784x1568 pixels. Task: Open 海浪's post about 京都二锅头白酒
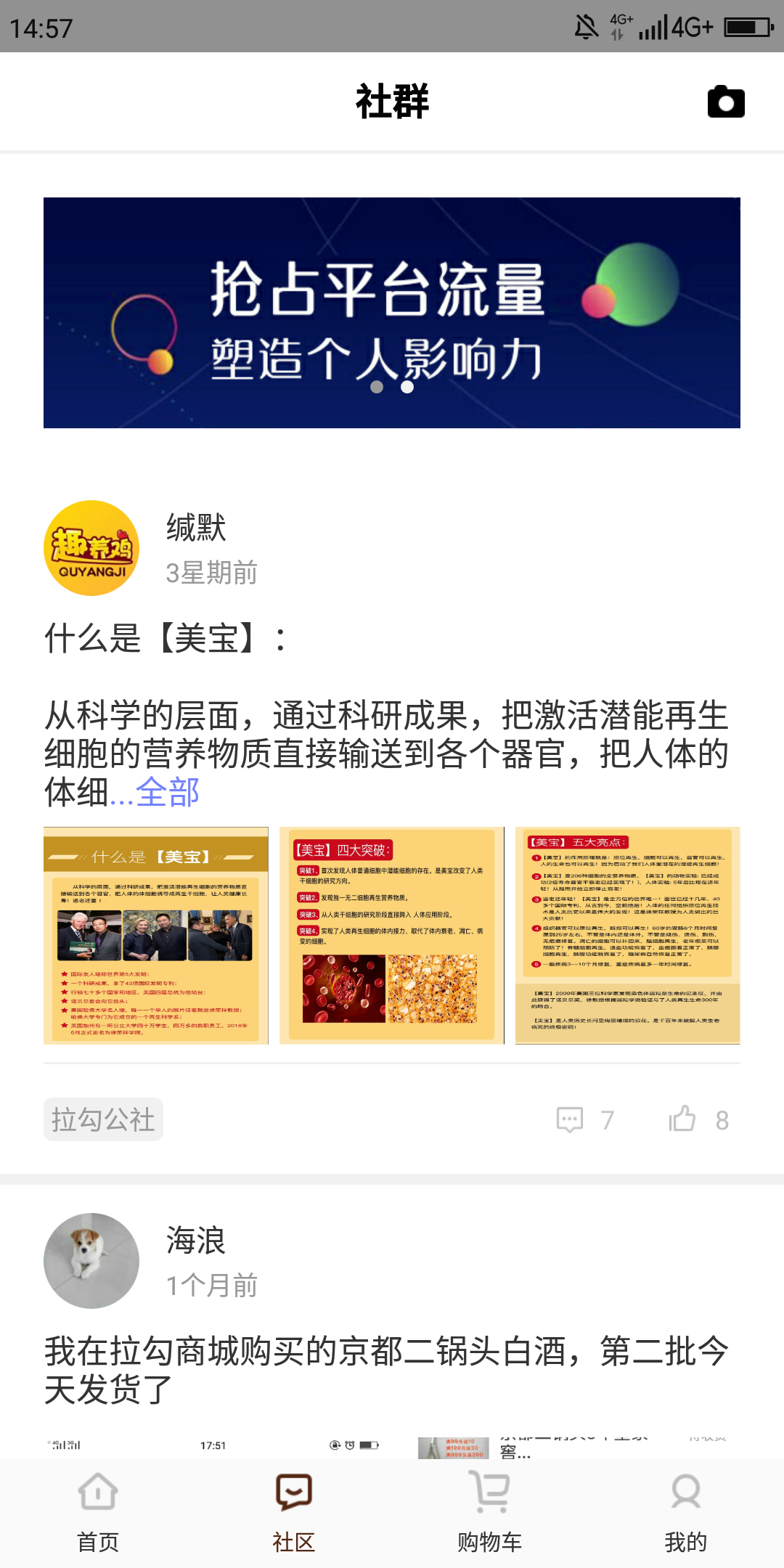pos(386,1370)
